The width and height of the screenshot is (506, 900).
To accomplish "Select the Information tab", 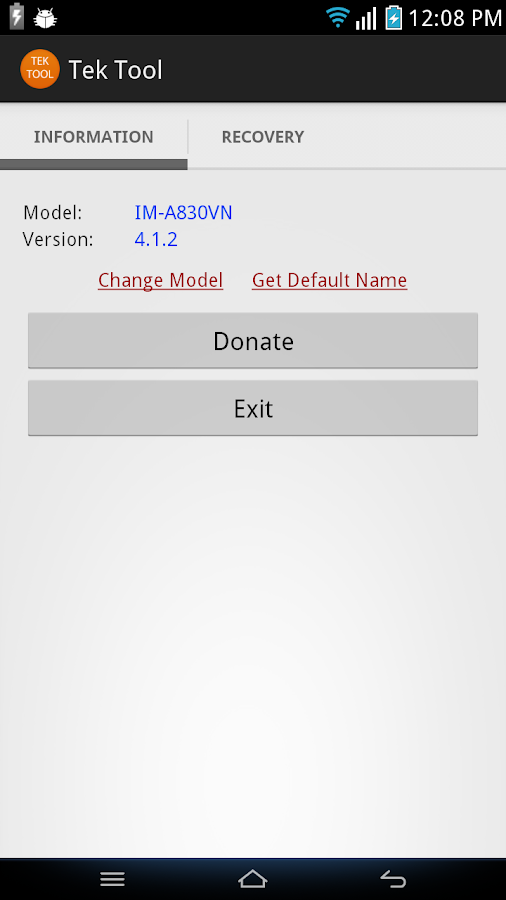I will point(94,137).
